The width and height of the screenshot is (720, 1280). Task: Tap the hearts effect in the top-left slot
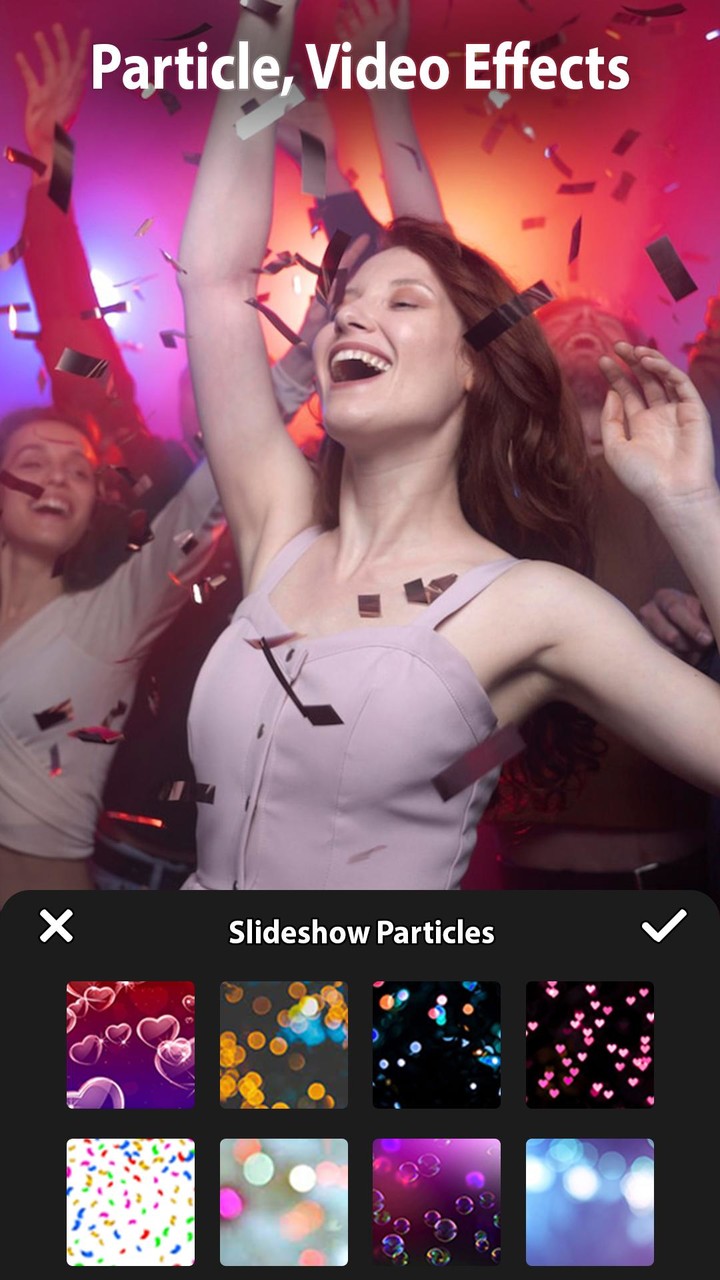coord(131,1044)
